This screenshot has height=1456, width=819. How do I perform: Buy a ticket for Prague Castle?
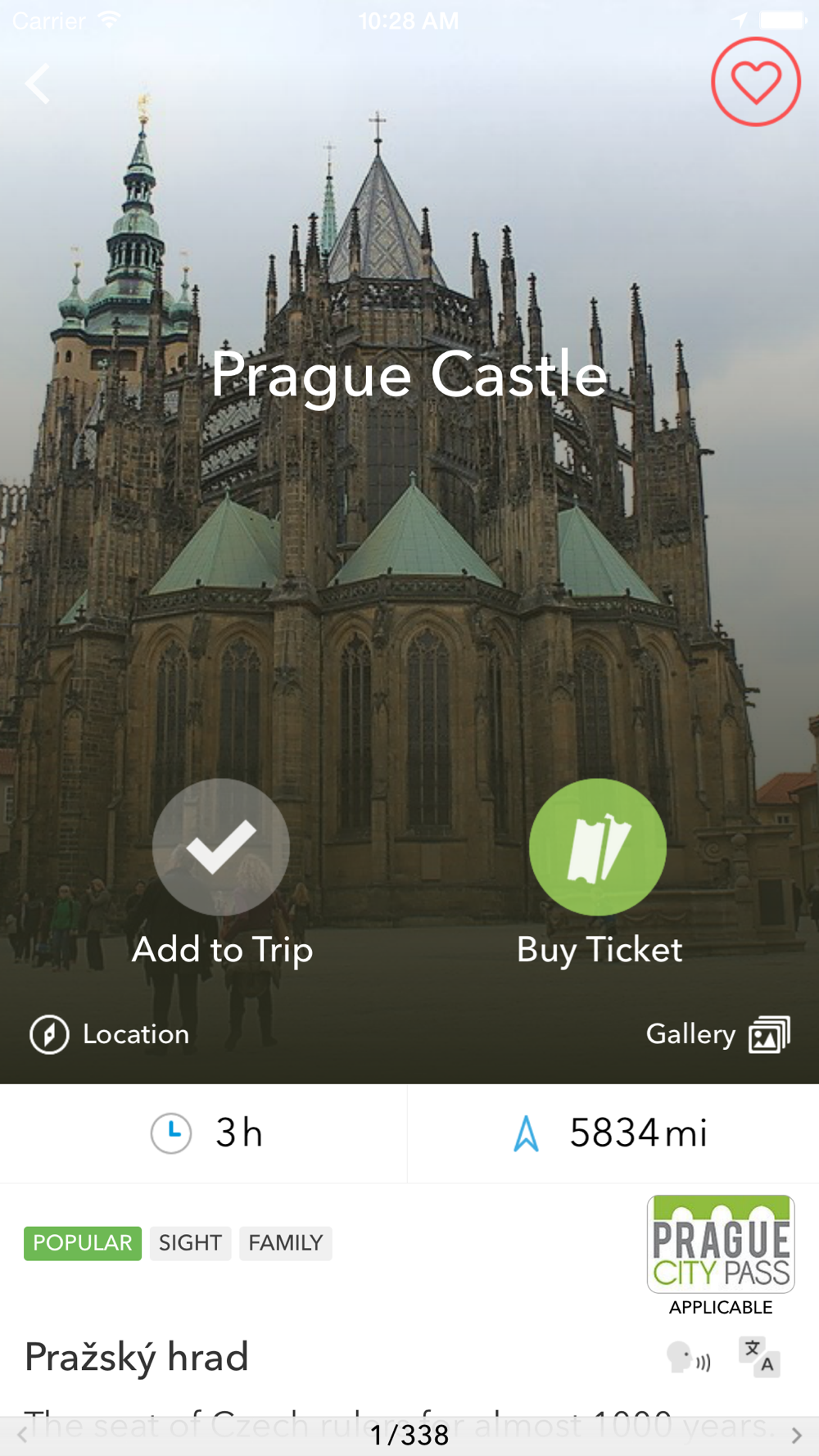598,848
